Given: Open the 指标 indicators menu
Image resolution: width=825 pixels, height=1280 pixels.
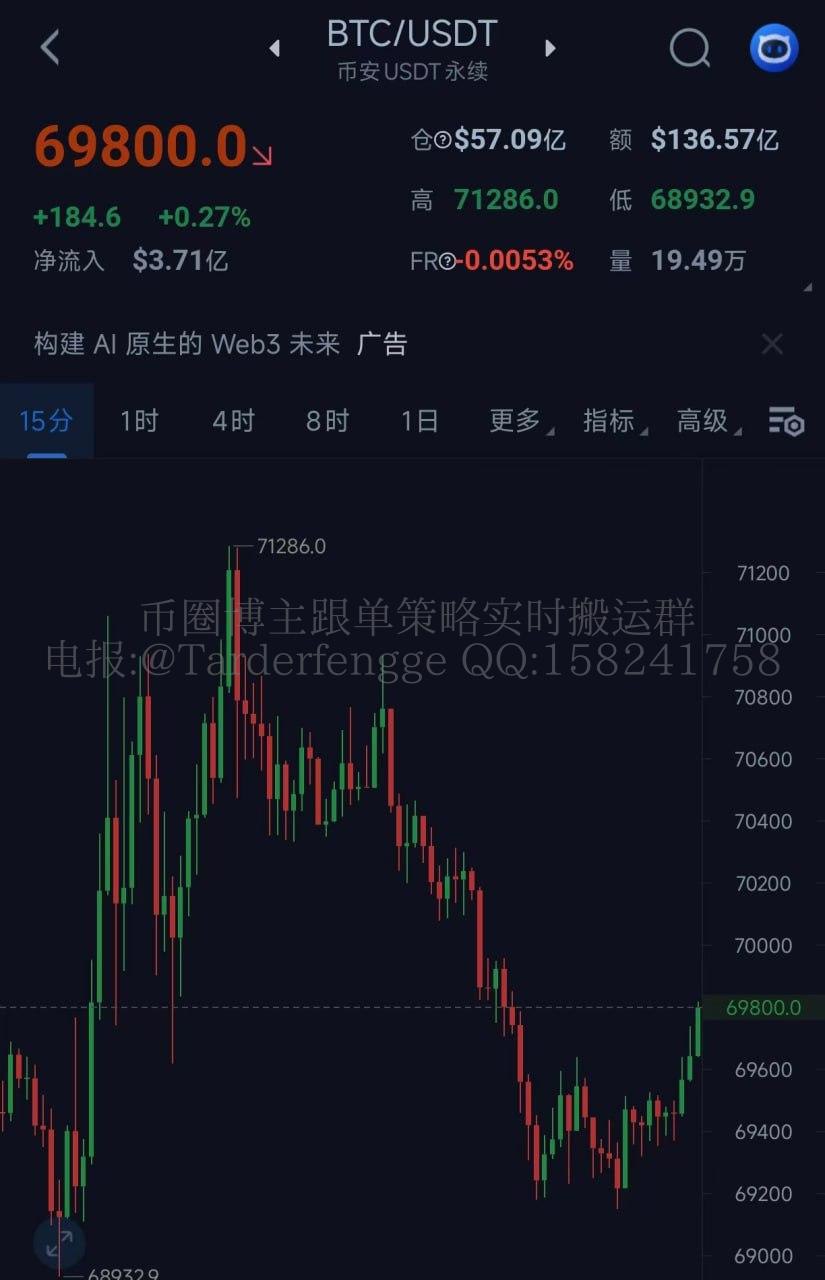Looking at the screenshot, I should pos(610,421).
